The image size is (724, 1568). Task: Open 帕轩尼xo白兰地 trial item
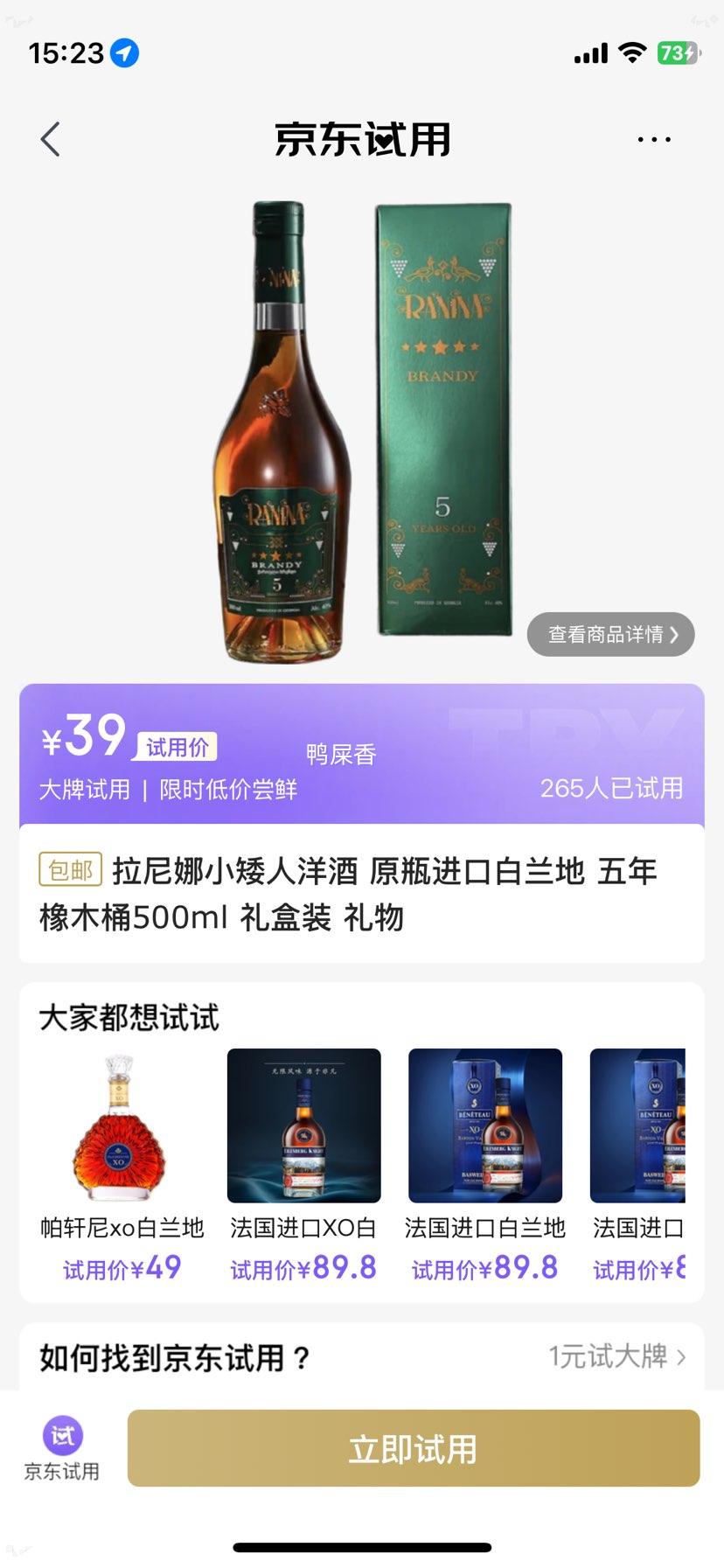point(121,1128)
